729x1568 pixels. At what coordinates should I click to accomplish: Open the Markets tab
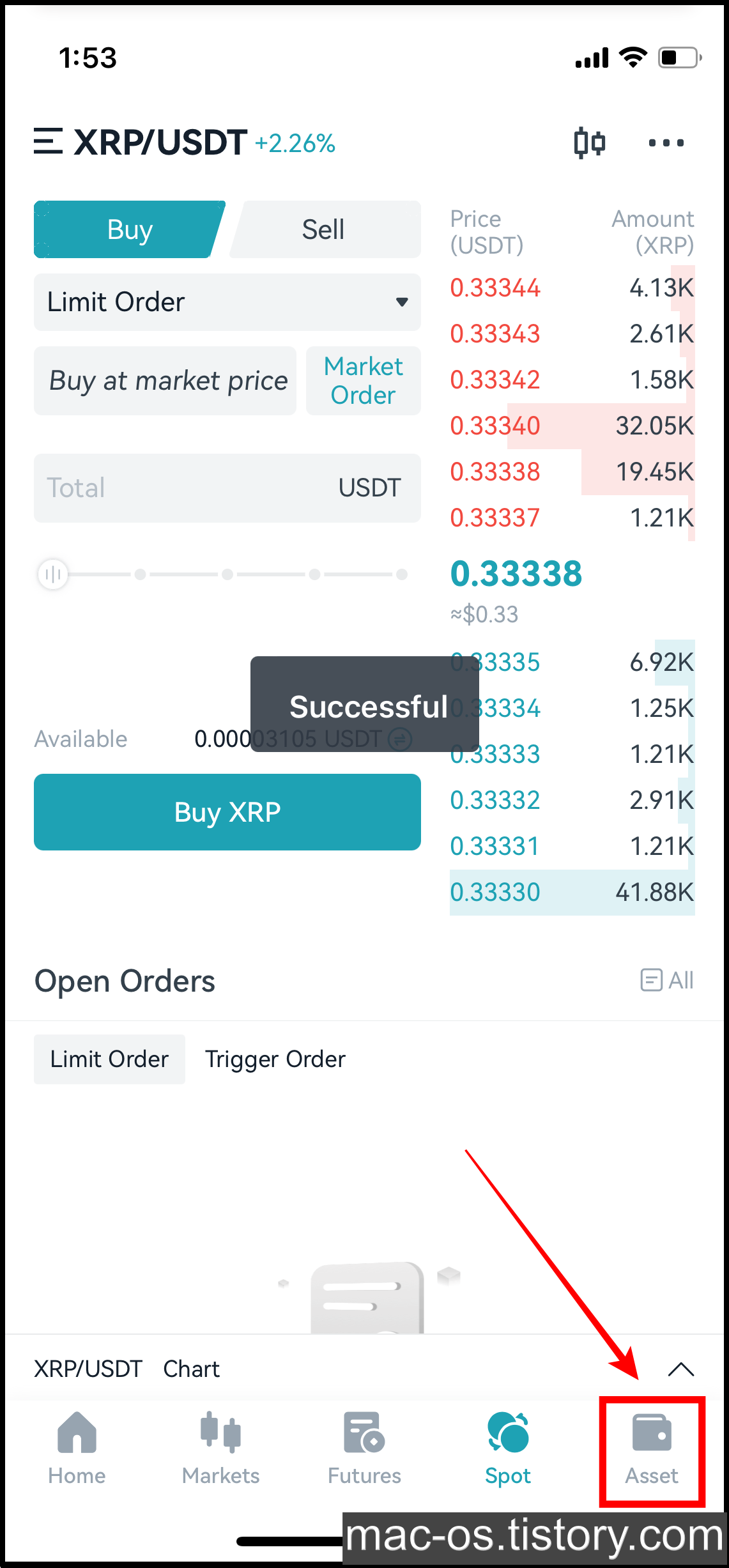point(220,1449)
